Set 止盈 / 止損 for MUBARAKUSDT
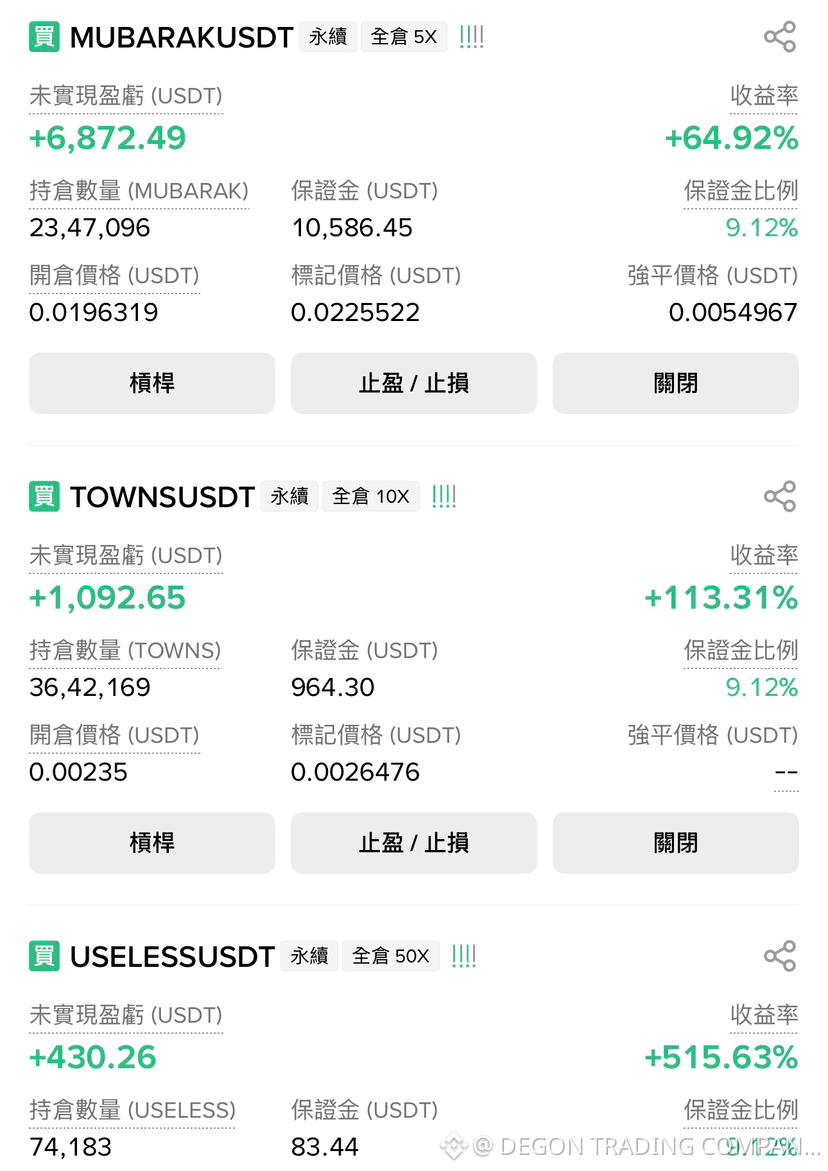Screen dimensions: 828x1171 tap(414, 383)
